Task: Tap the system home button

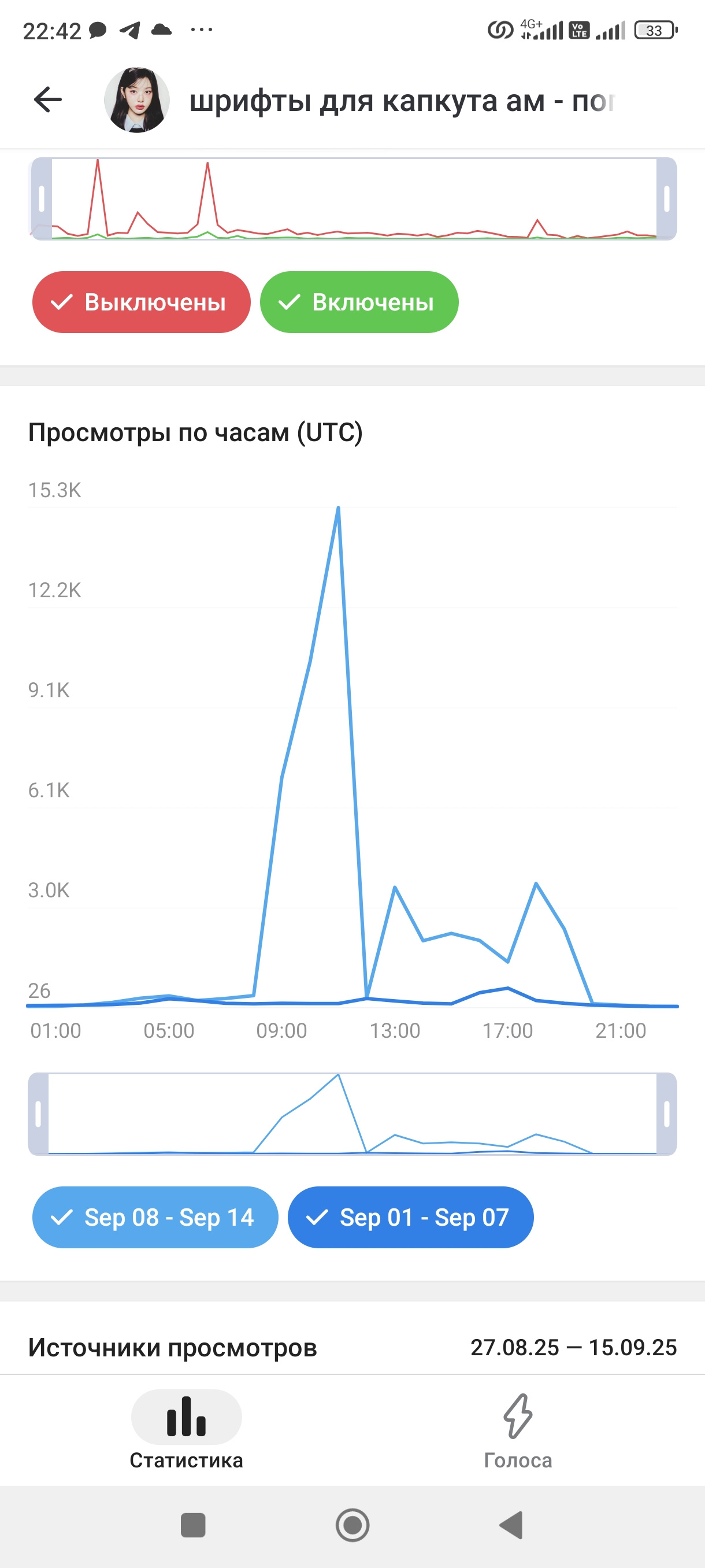Action: tap(352, 1525)
